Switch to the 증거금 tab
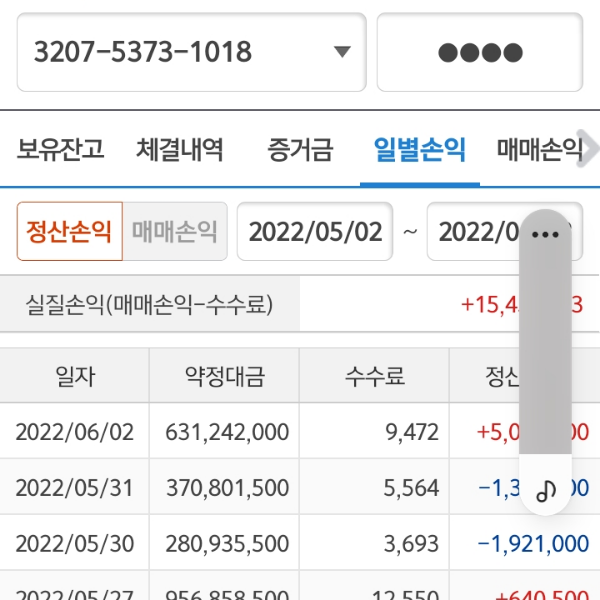The image size is (600, 600). [x=299, y=151]
